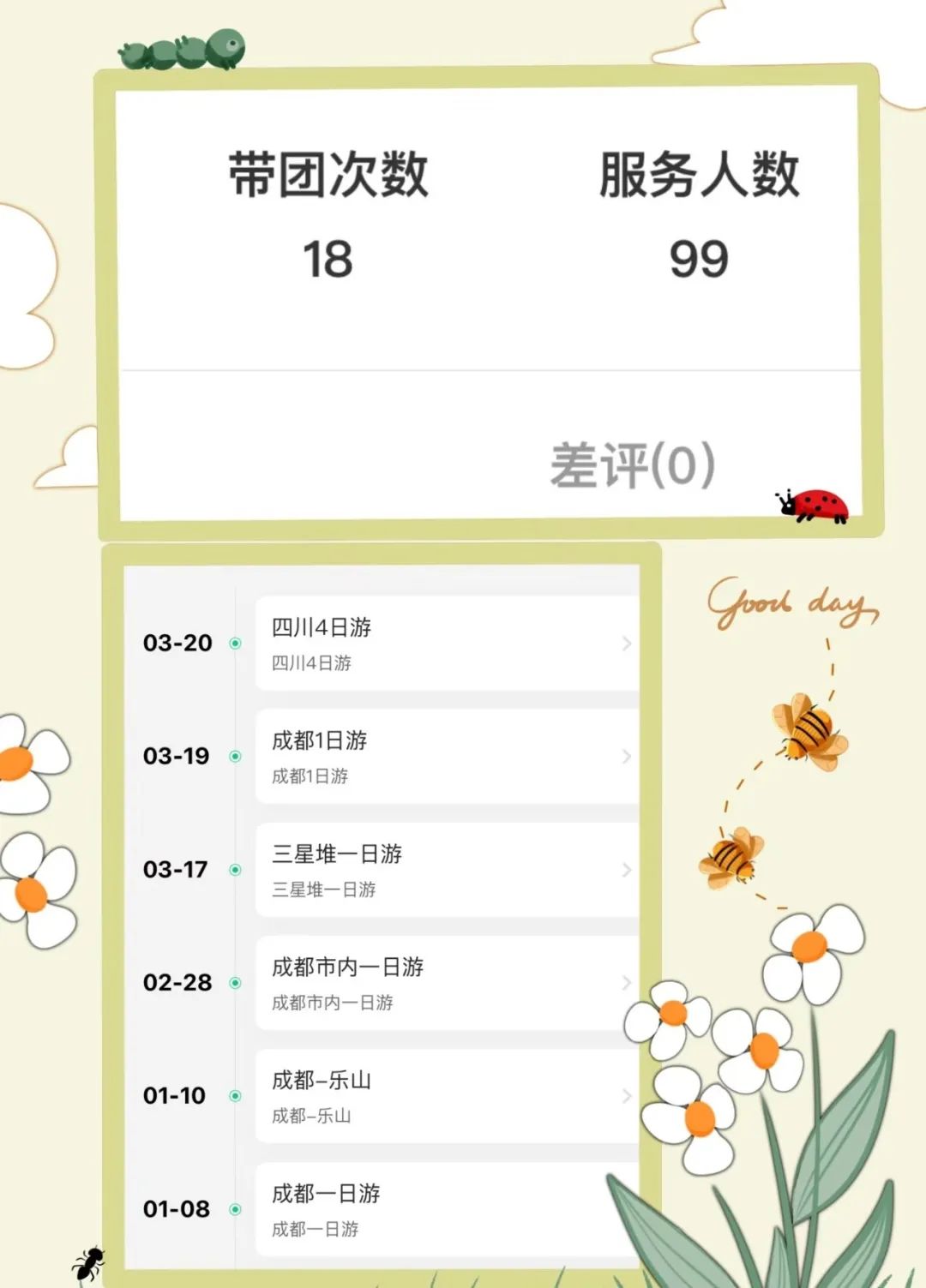This screenshot has width=926, height=1288.
Task: Select the green dot for the 02-28 entry
Action: pos(234,983)
